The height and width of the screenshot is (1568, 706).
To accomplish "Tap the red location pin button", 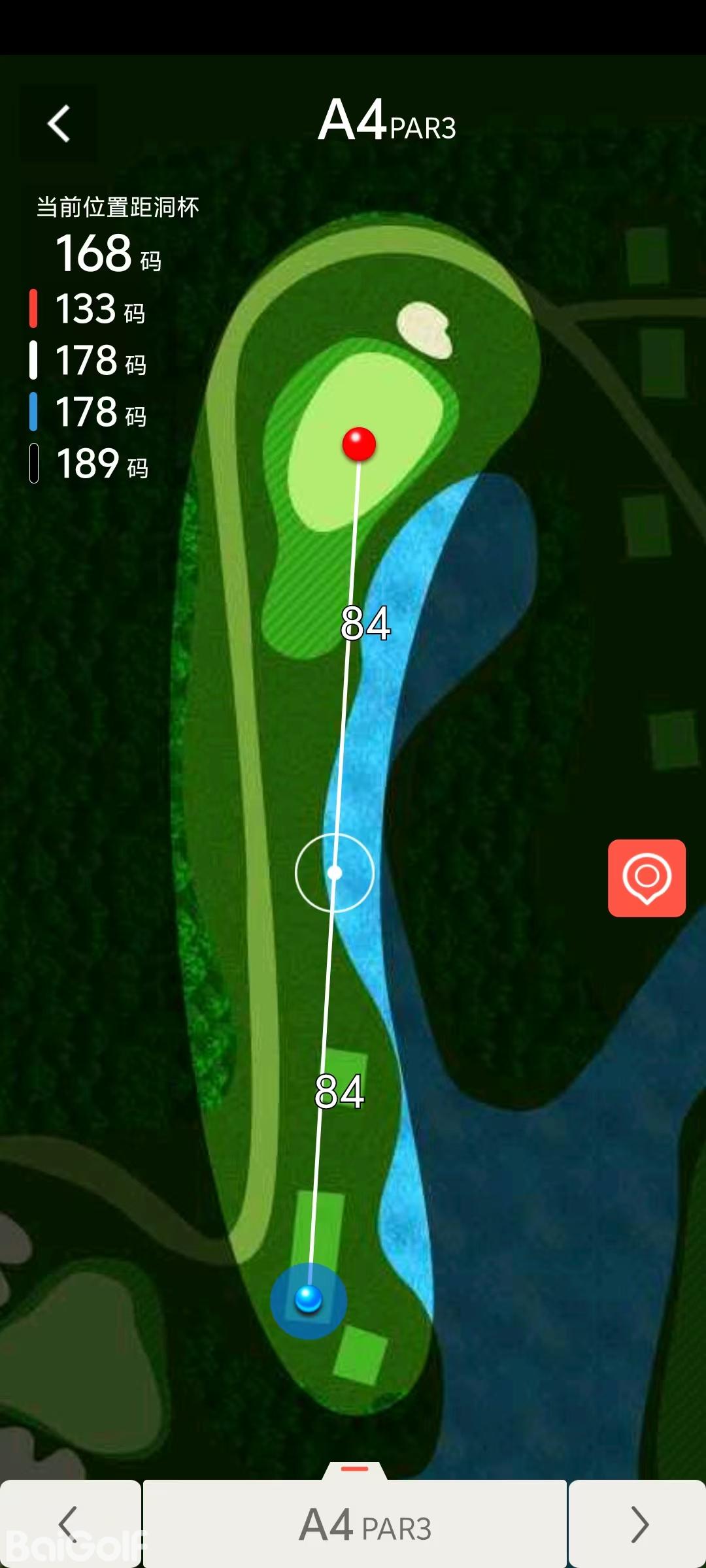I will (x=647, y=877).
